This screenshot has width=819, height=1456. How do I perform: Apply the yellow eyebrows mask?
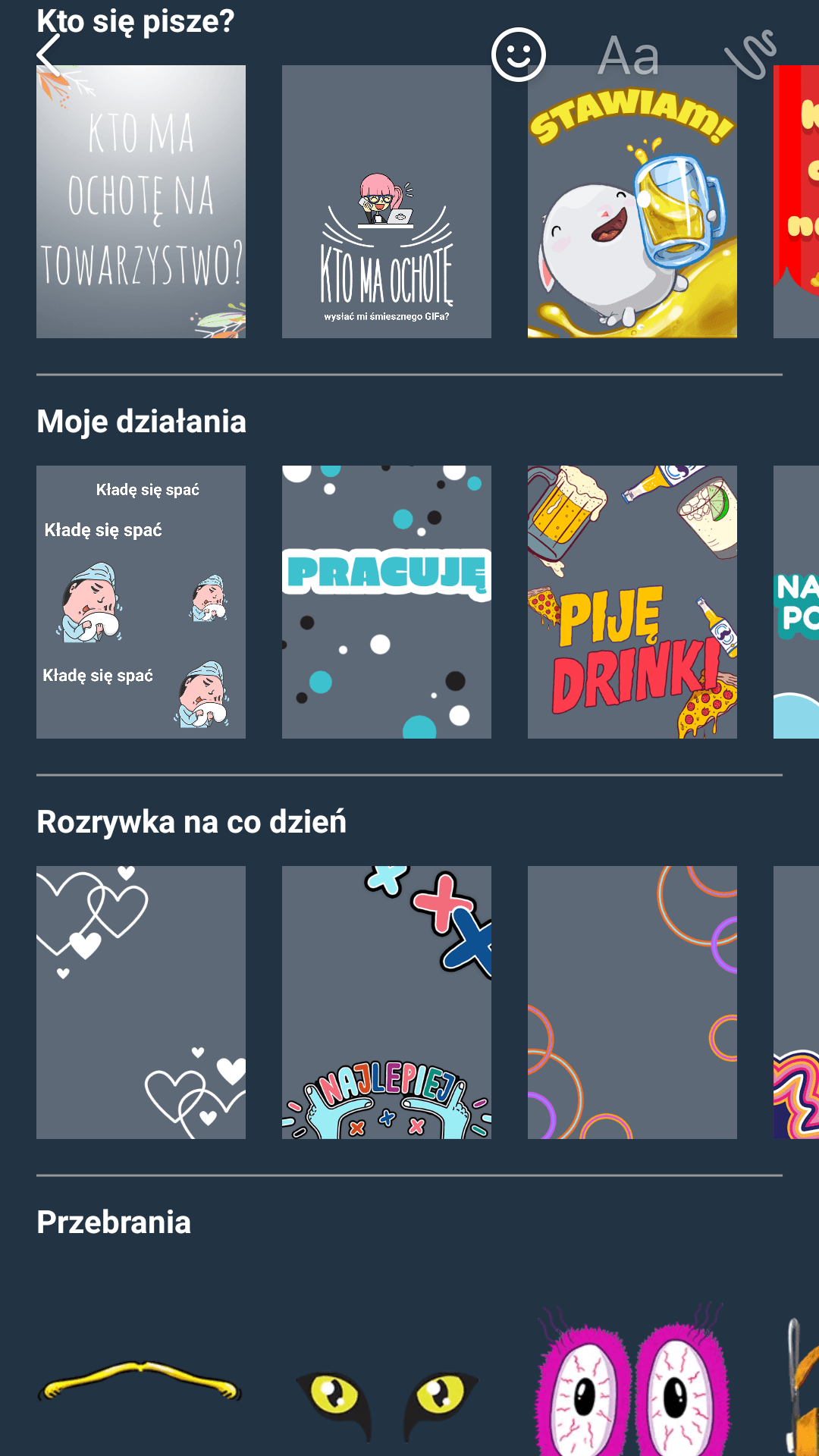pos(140,1382)
